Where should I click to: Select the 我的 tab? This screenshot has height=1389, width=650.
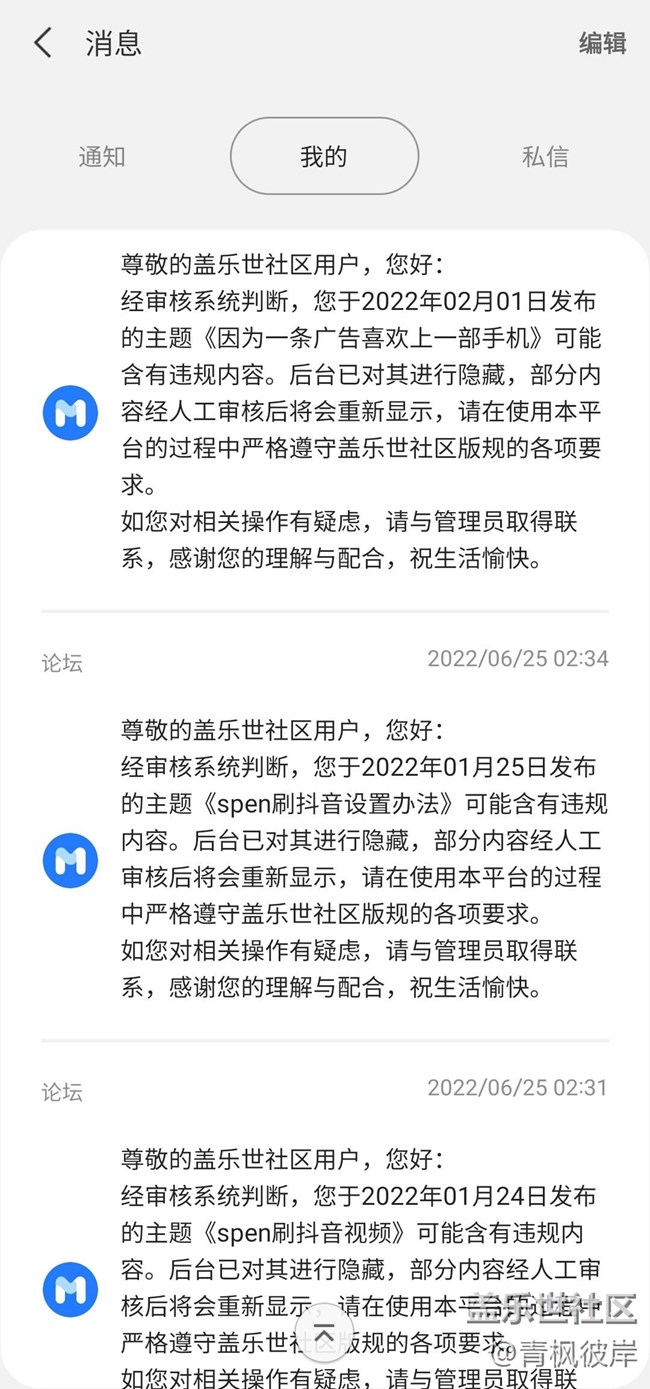[324, 156]
